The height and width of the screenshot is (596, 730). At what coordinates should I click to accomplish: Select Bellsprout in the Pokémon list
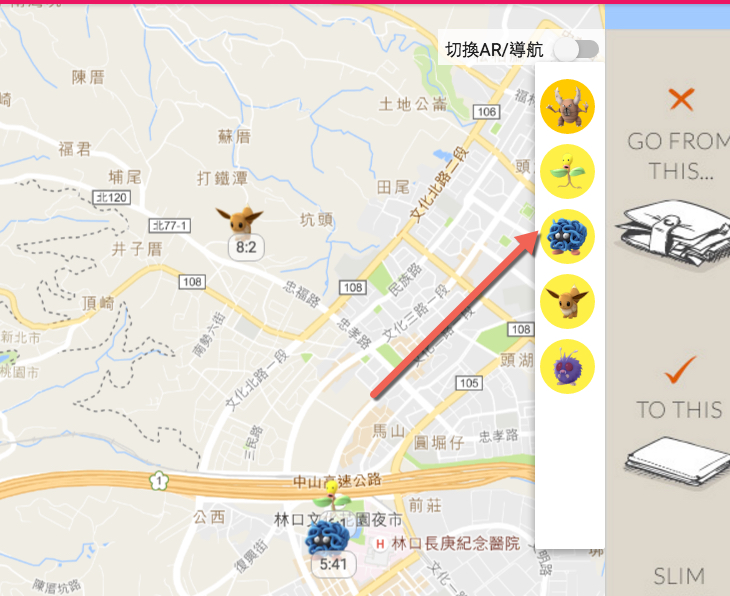tap(567, 171)
